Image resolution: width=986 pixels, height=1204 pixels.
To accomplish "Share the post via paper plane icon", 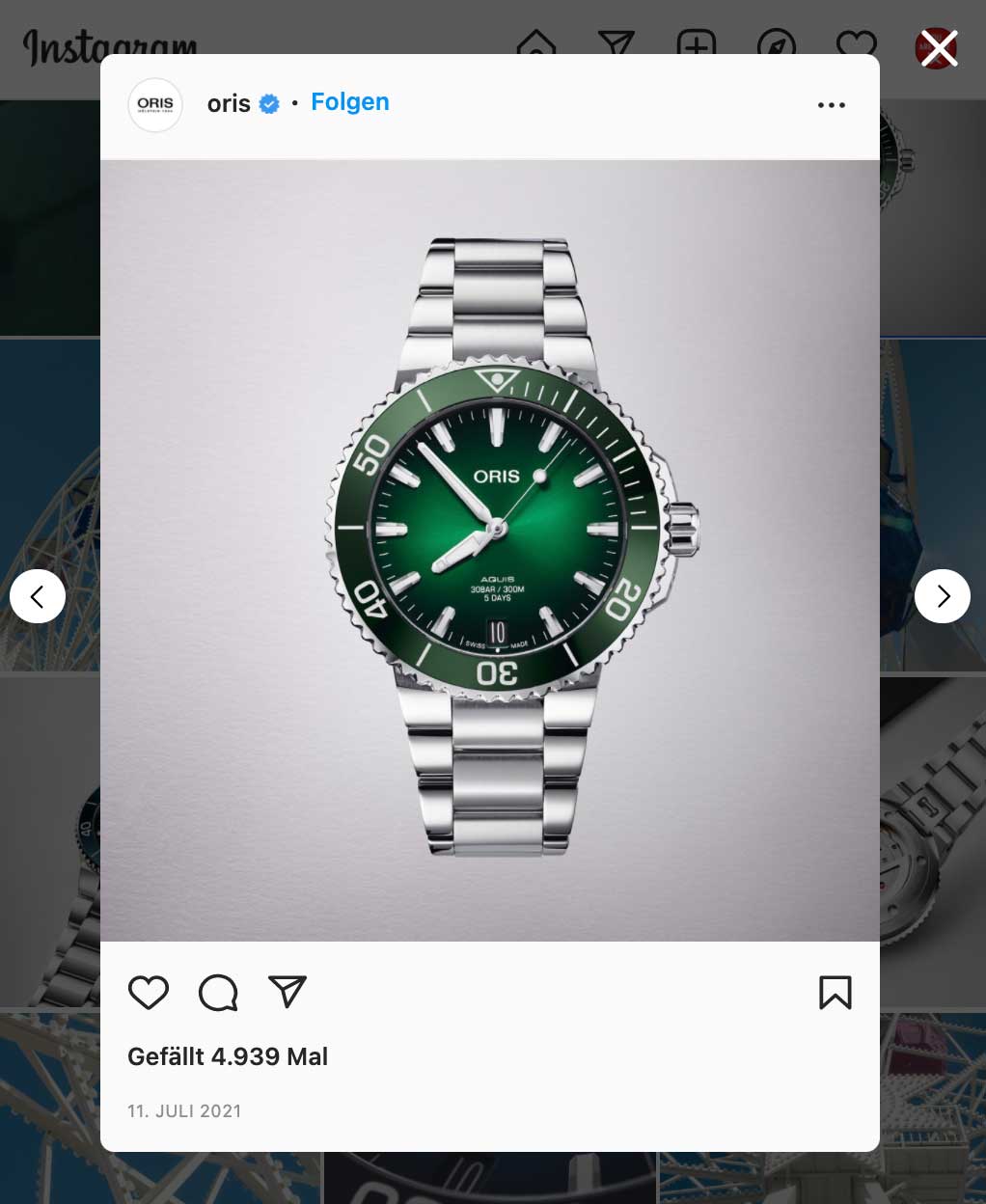I will (x=288, y=992).
